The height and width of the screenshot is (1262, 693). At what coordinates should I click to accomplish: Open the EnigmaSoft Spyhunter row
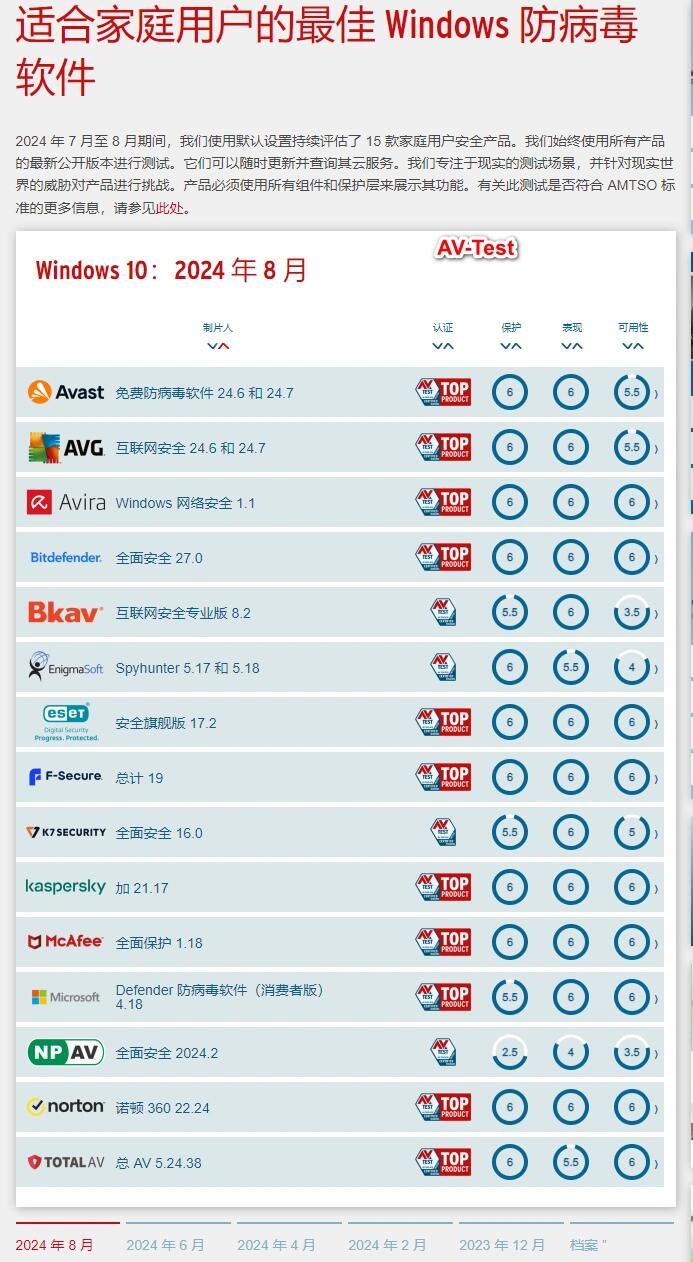click(x=187, y=668)
